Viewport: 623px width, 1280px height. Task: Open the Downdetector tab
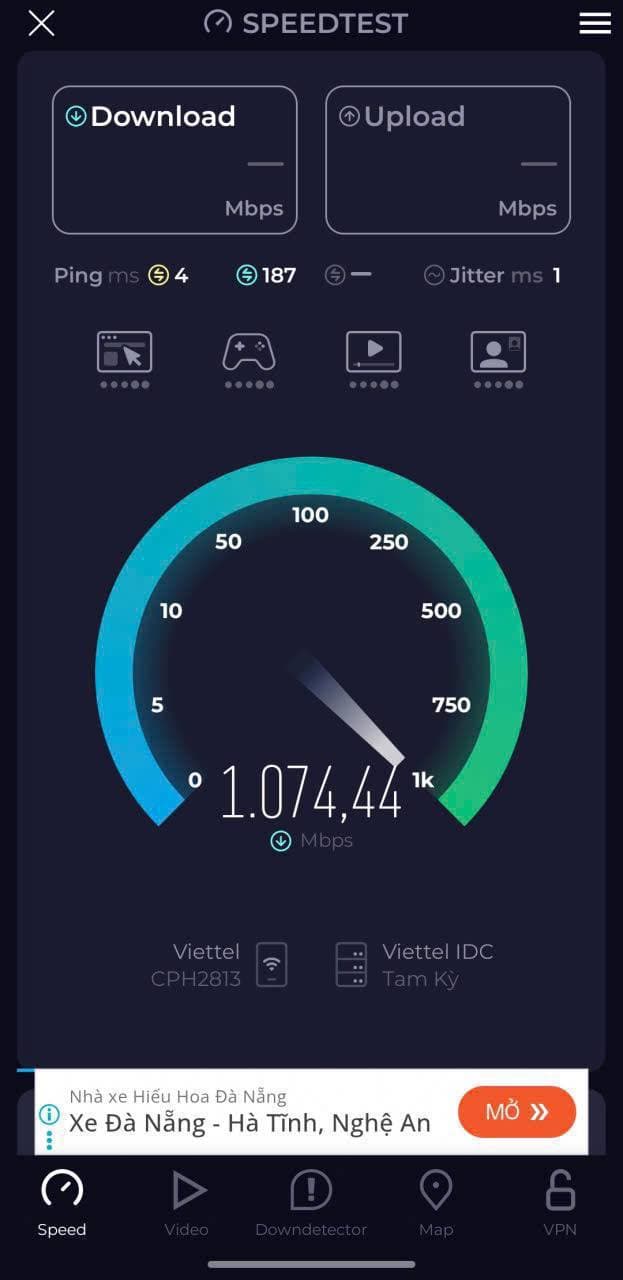coord(311,1204)
